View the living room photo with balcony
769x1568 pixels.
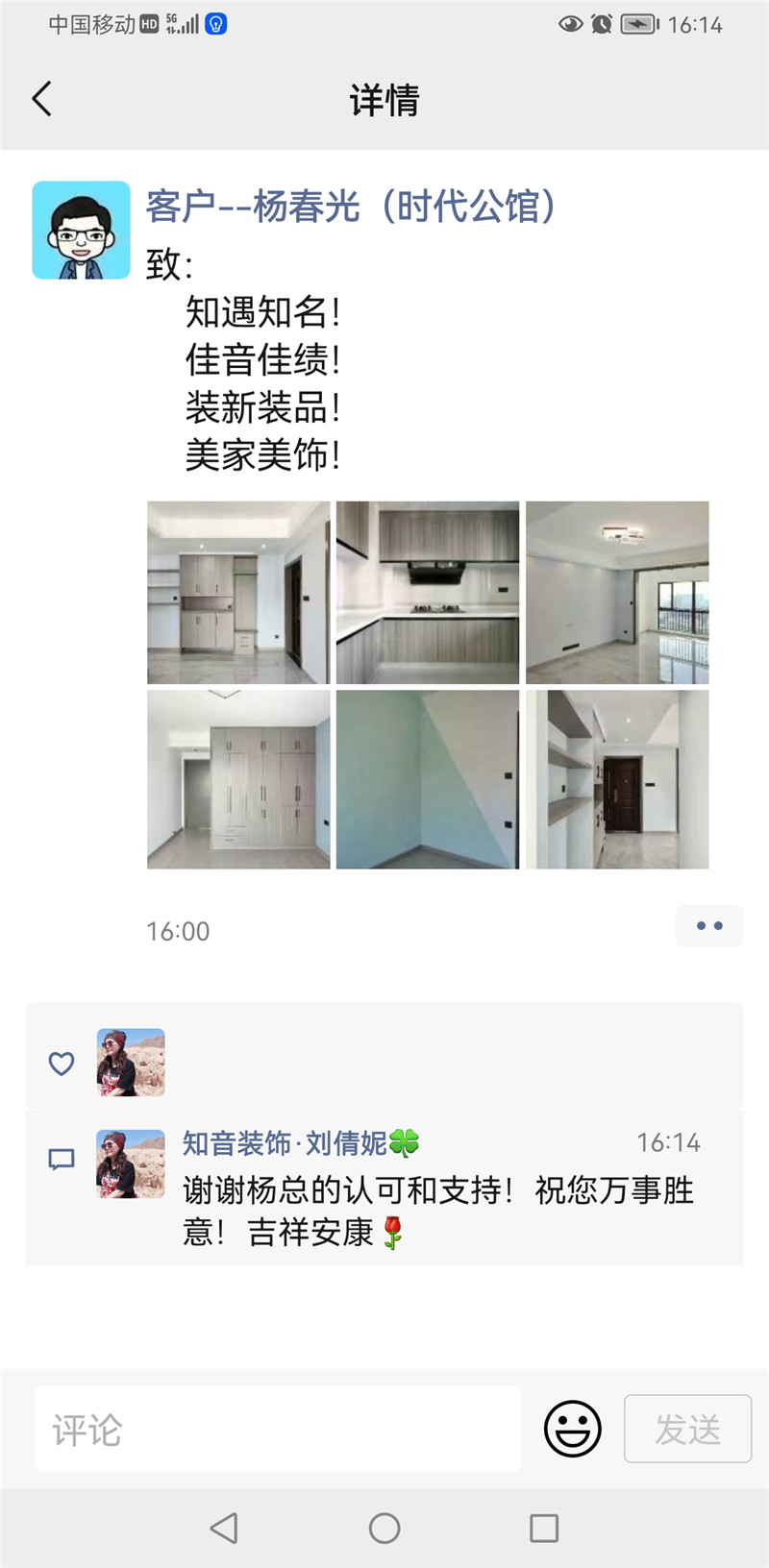617,592
